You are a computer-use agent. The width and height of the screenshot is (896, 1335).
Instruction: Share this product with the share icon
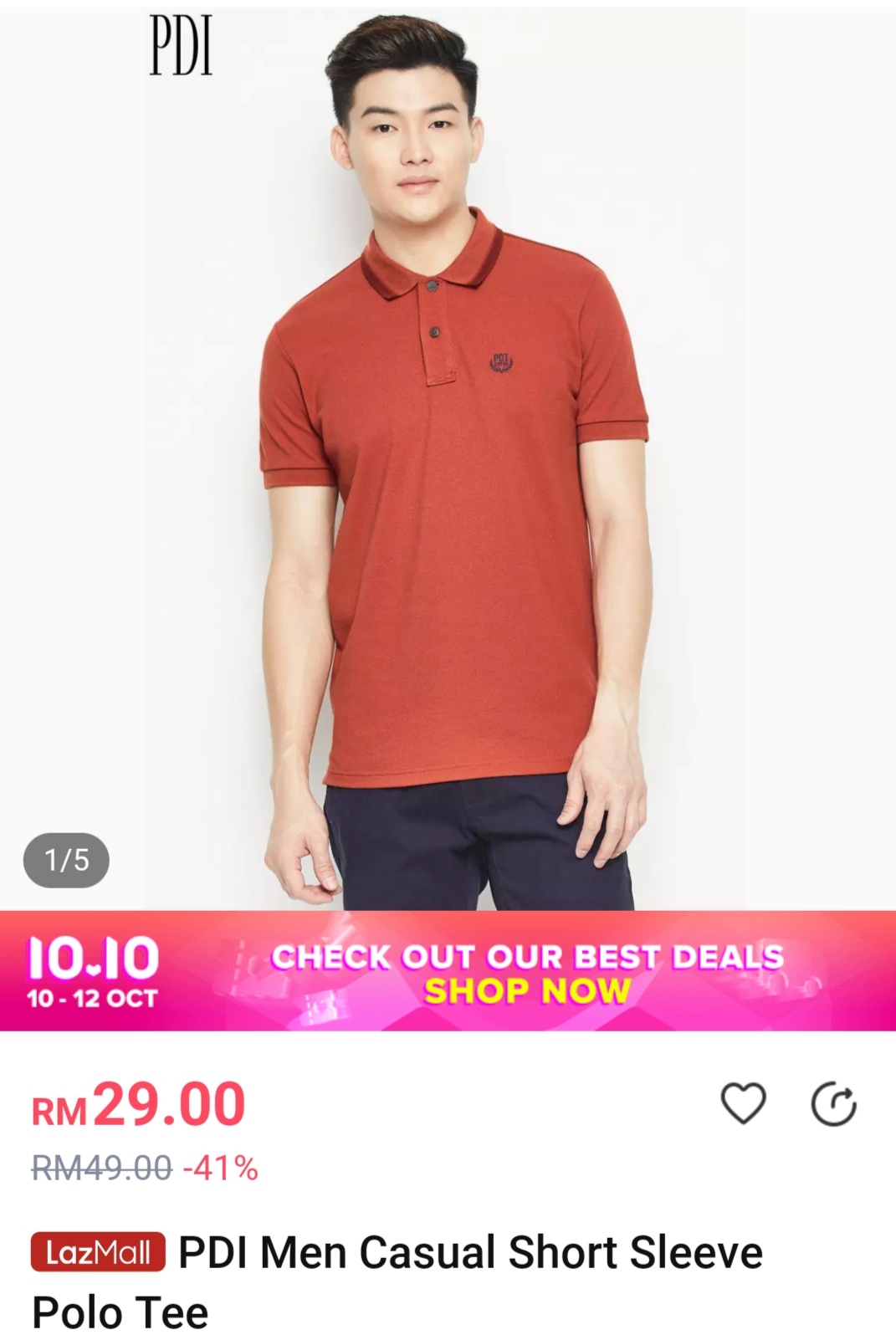[833, 1104]
